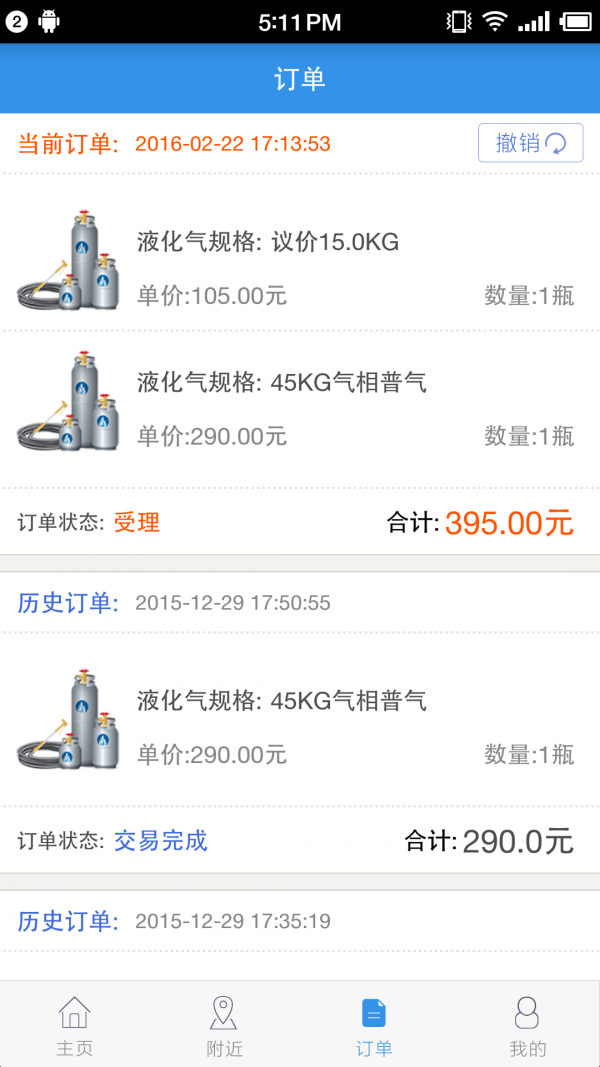The image size is (600, 1067).
Task: Go to the 我的 tab
Action: coord(527,1025)
